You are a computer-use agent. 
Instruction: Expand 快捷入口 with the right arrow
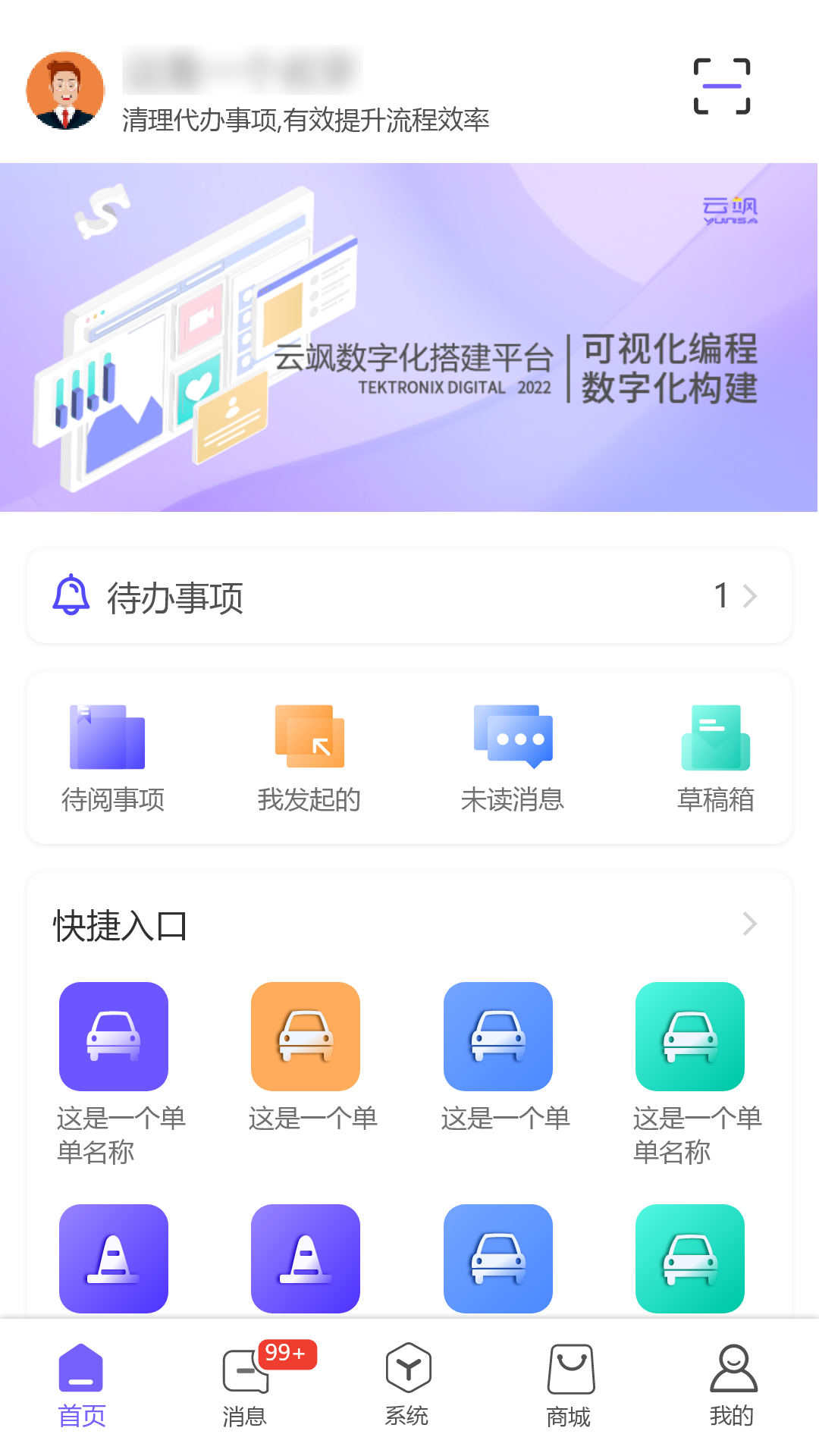point(749,924)
